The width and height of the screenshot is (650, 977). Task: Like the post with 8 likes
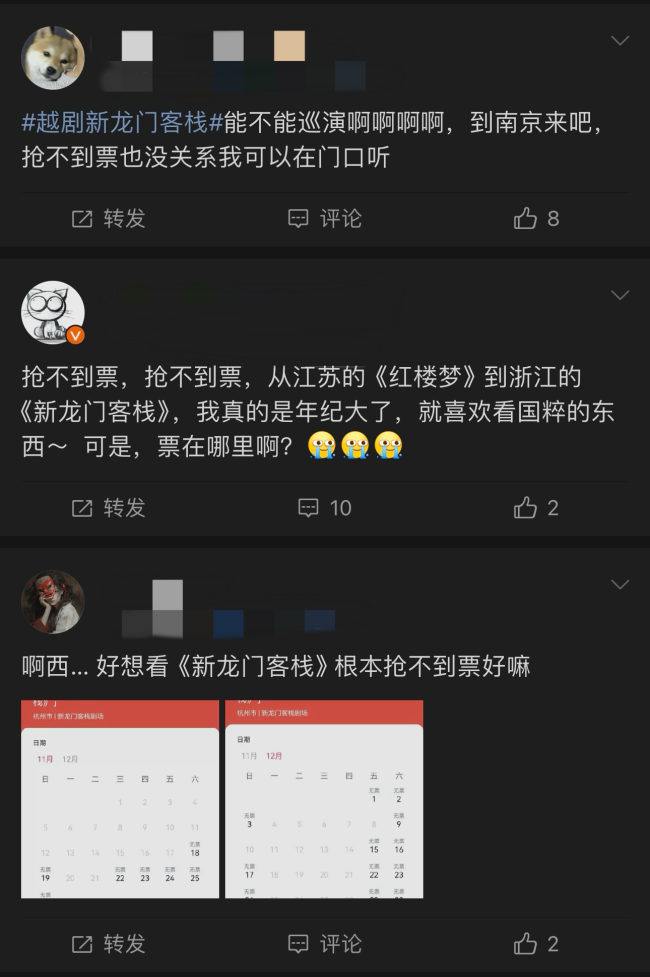[536, 219]
